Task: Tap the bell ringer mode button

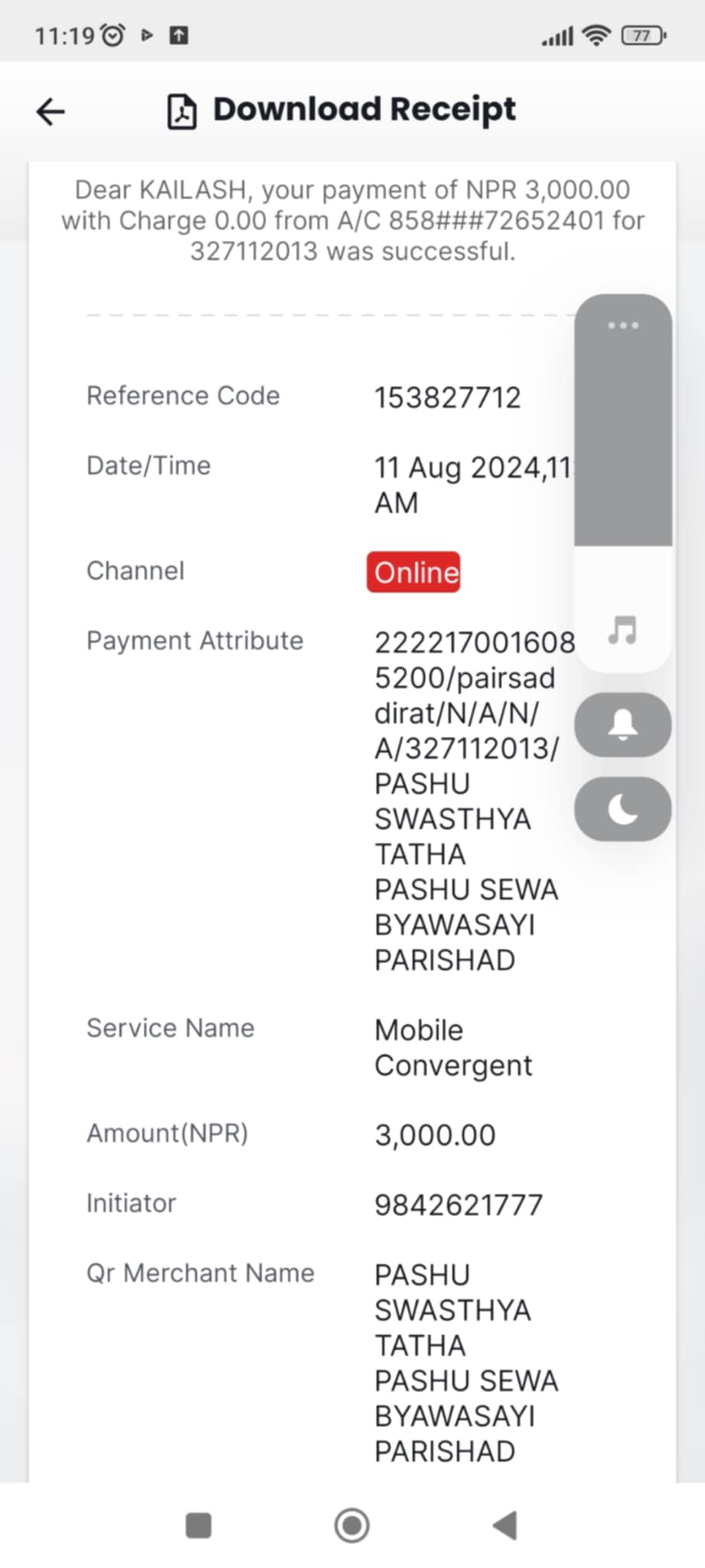Action: pyautogui.click(x=623, y=725)
